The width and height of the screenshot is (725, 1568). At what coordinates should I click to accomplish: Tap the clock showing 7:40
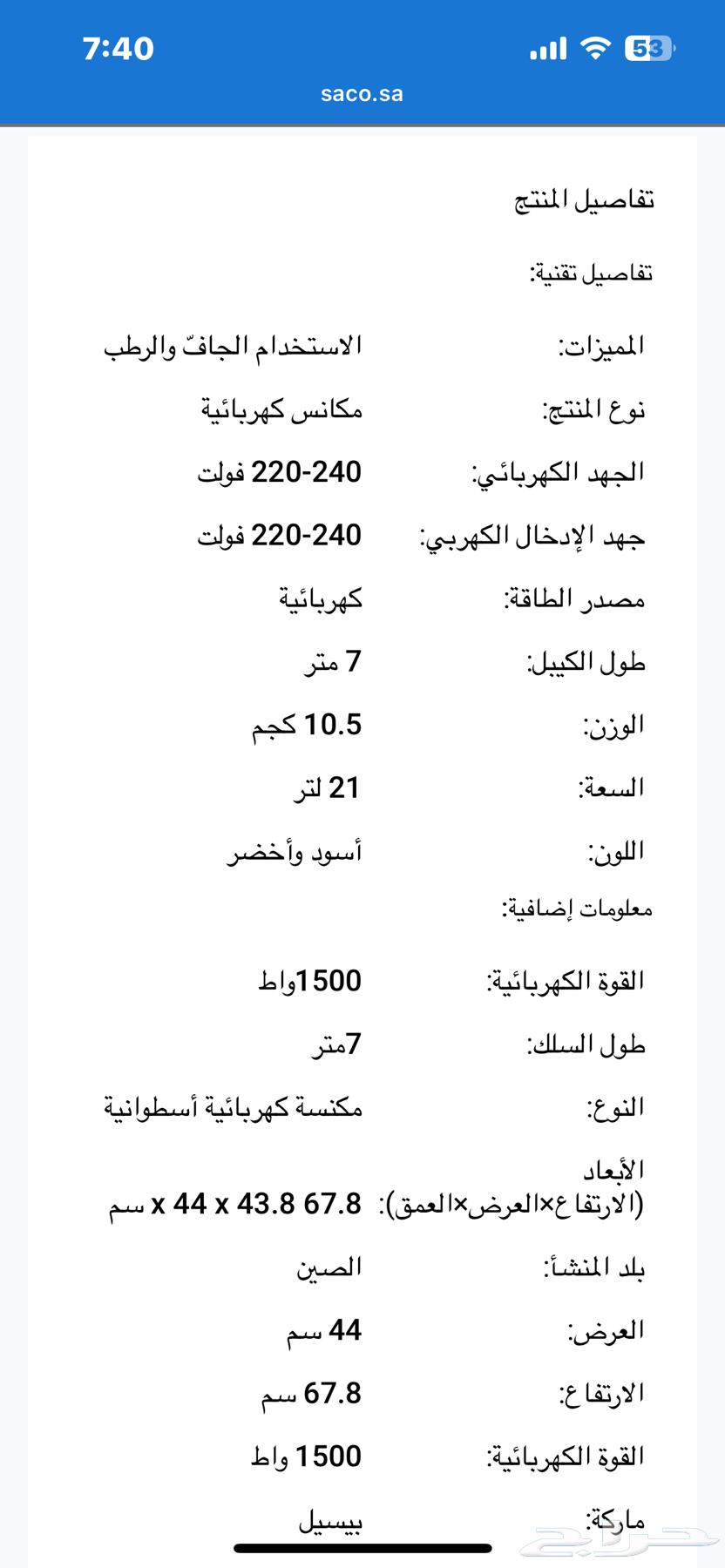pyautogui.click(x=118, y=50)
